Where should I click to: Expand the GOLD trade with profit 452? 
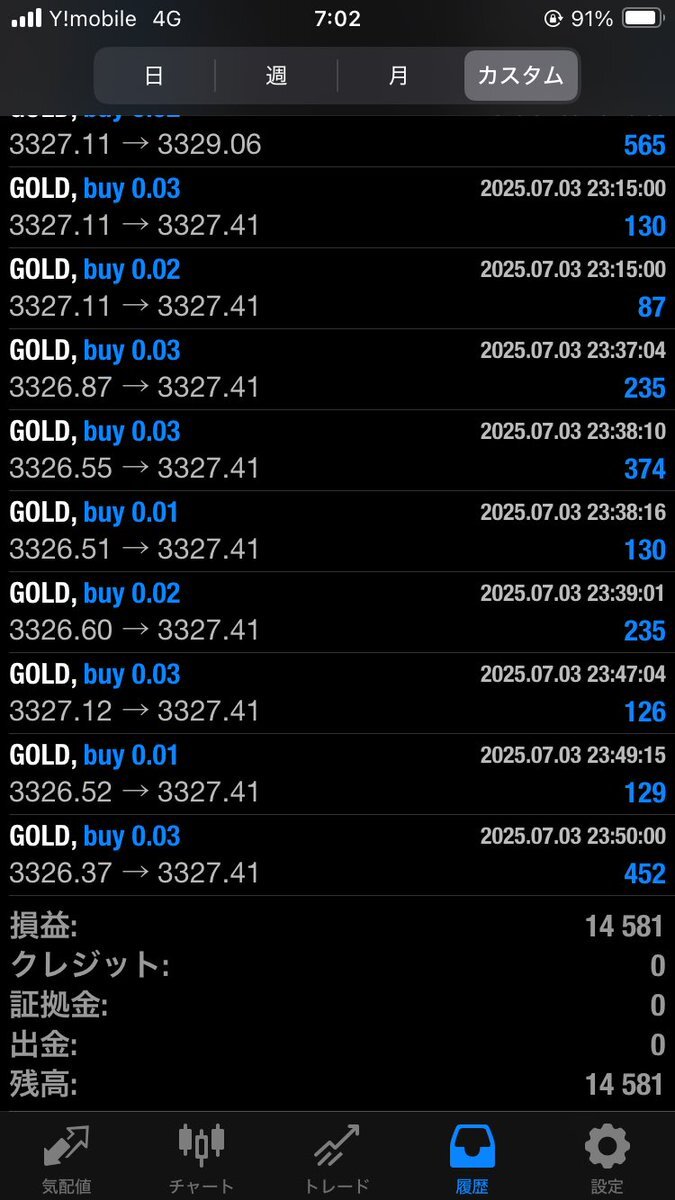coord(337,855)
